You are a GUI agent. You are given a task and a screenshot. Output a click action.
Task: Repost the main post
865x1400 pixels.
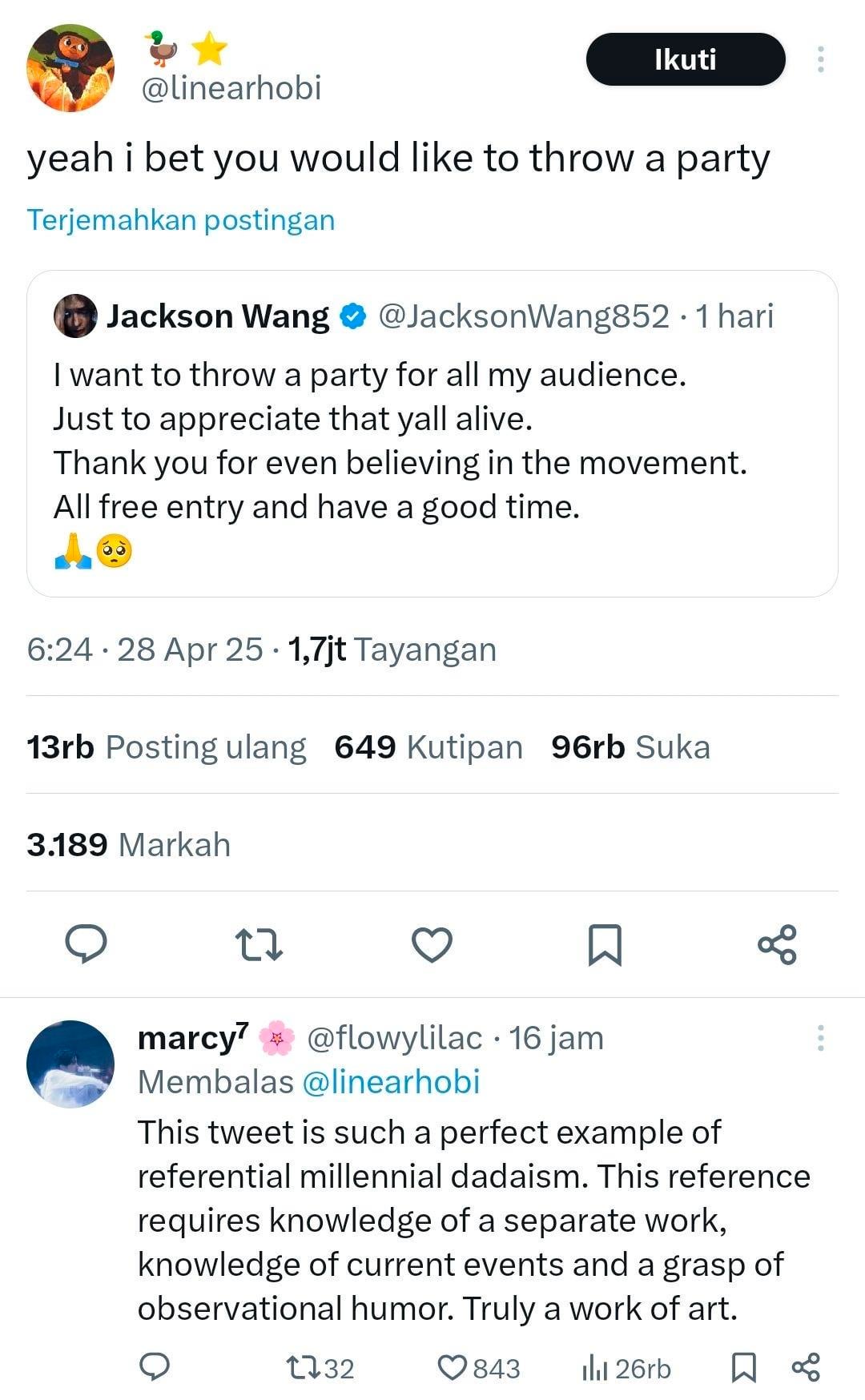261,944
